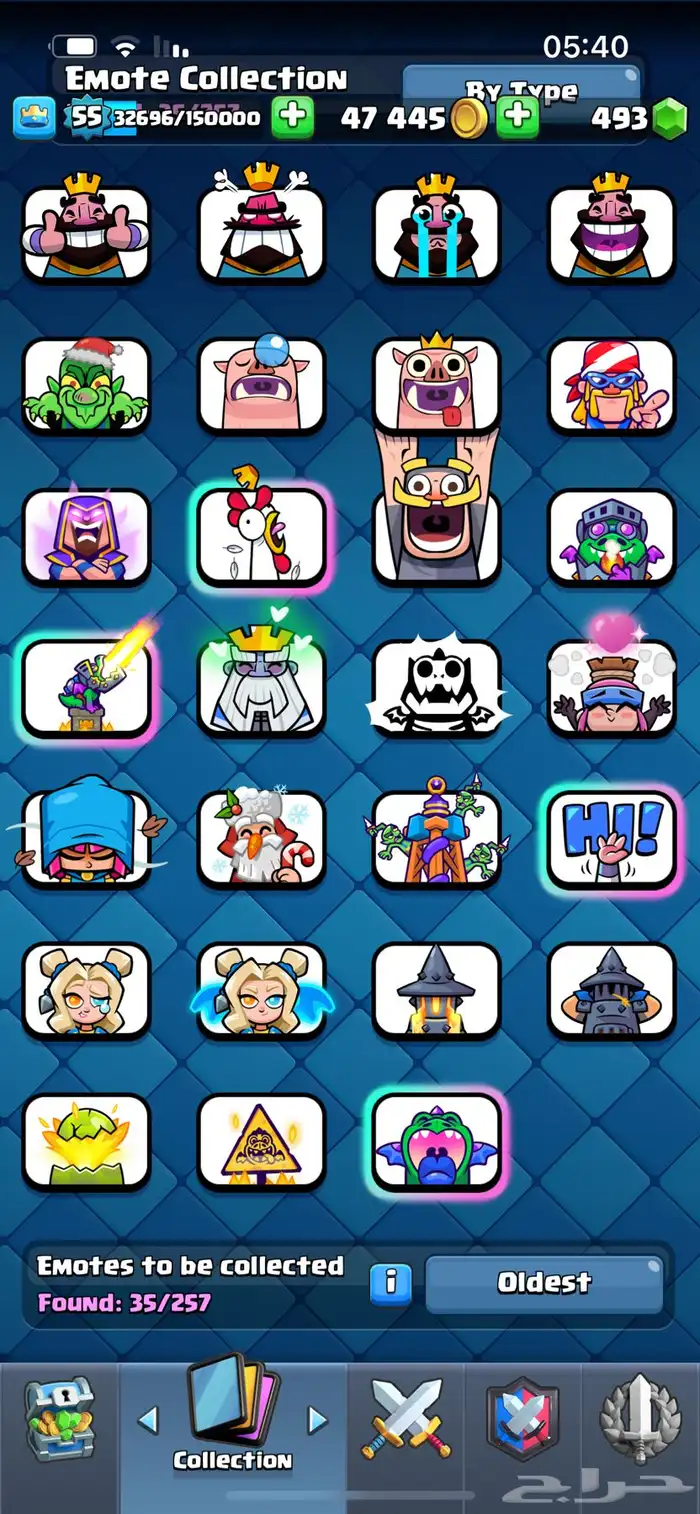Tap the By Type sort button

(521, 88)
